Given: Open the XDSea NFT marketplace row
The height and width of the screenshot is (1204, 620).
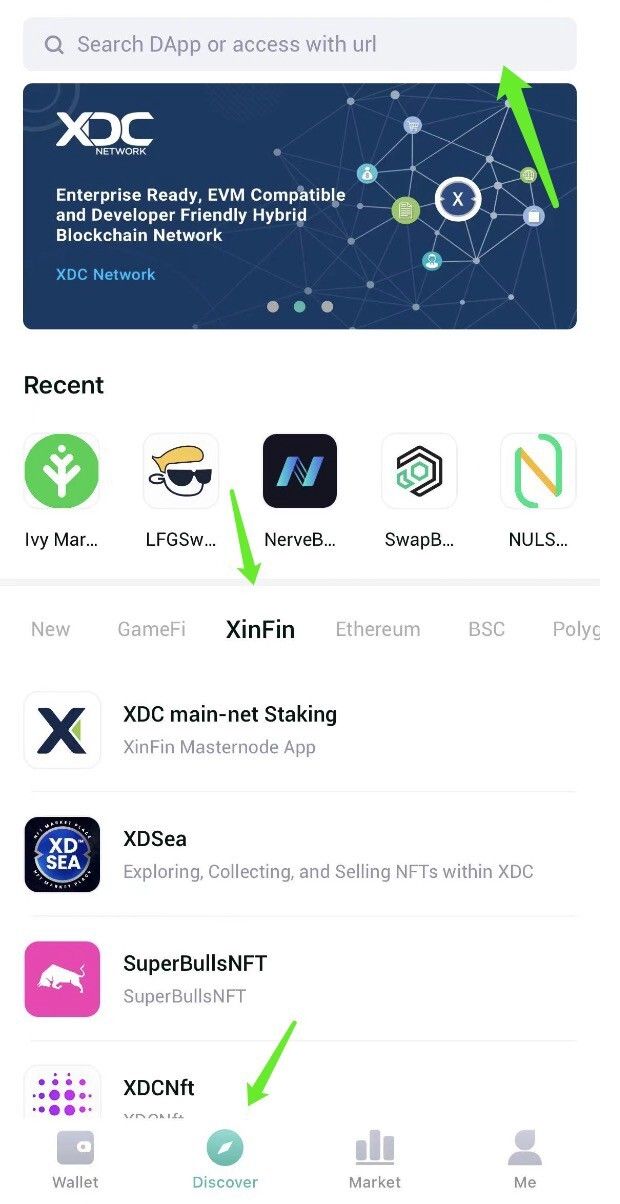Looking at the screenshot, I should coord(299,854).
